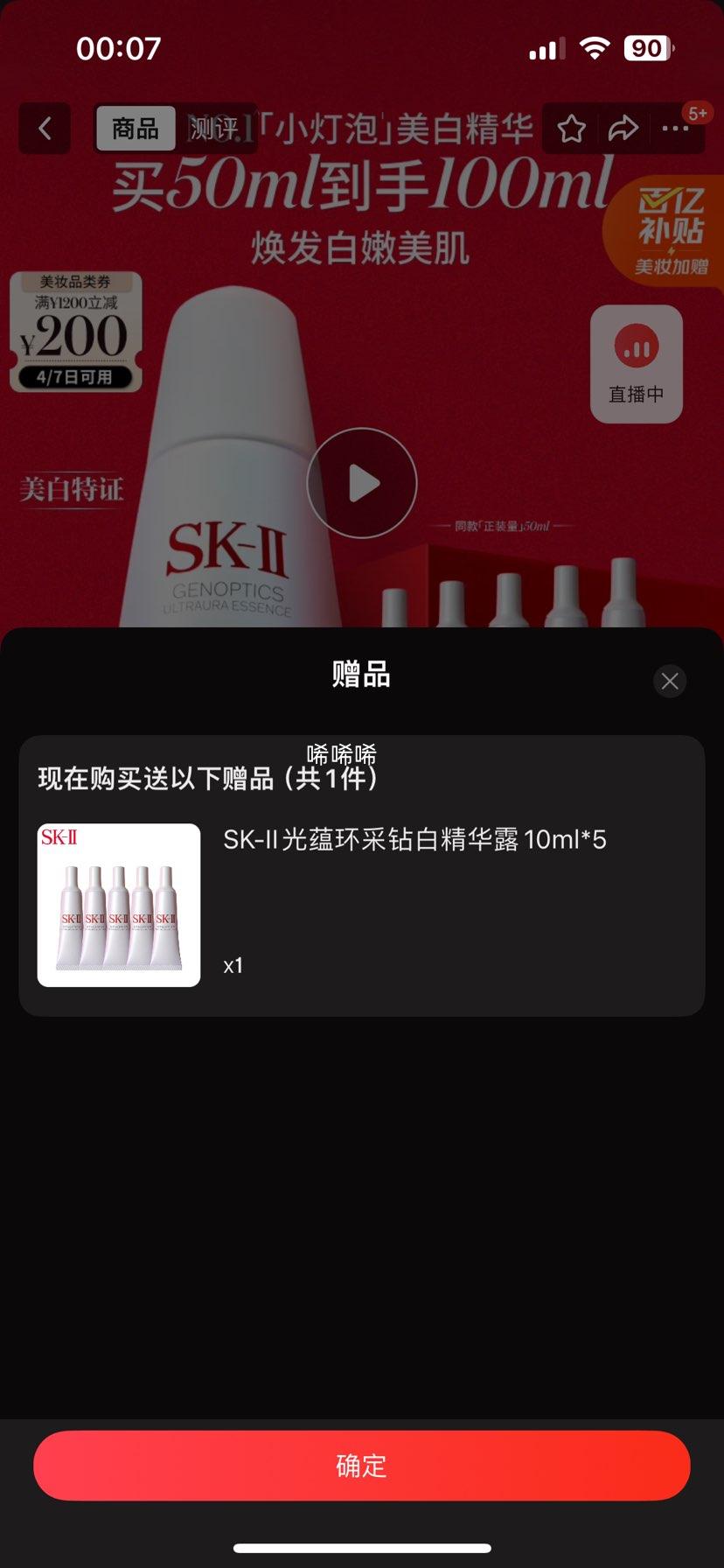724x1568 pixels.
Task: Enter the 直播中 live stream
Action: (636, 364)
